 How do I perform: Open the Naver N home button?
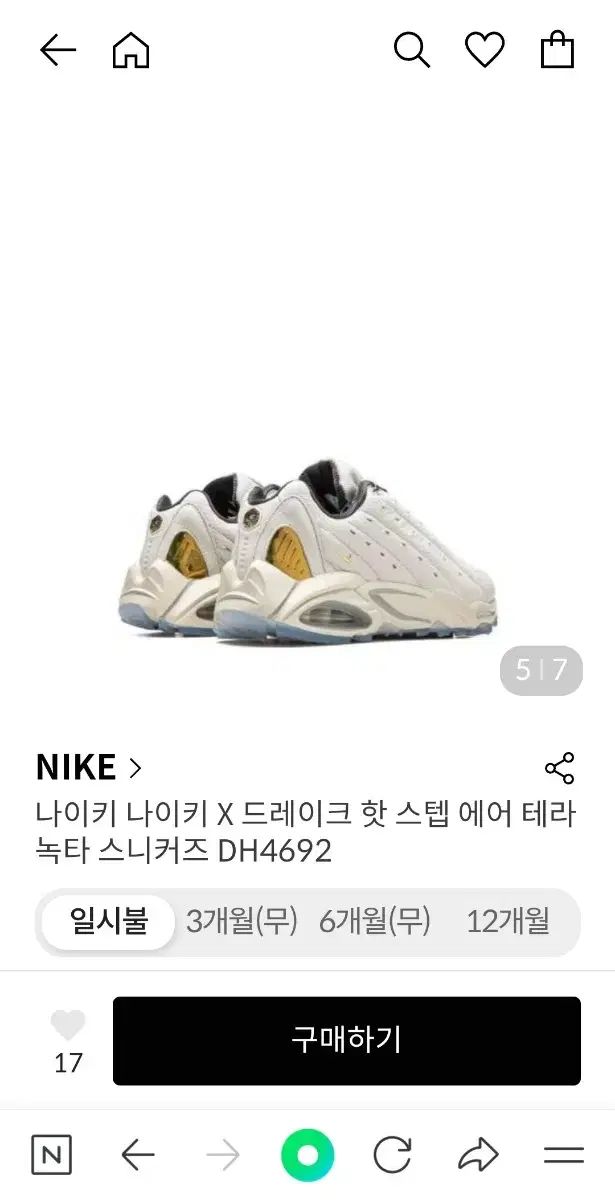click(52, 1156)
